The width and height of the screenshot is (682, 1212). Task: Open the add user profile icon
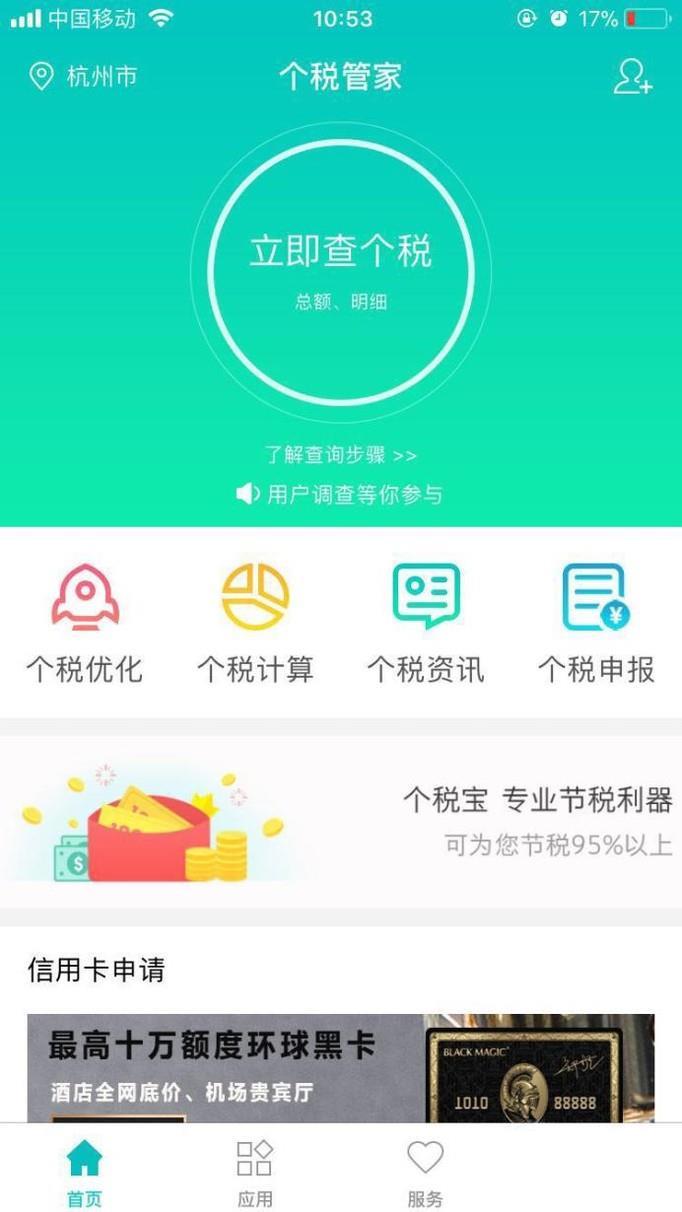[632, 77]
